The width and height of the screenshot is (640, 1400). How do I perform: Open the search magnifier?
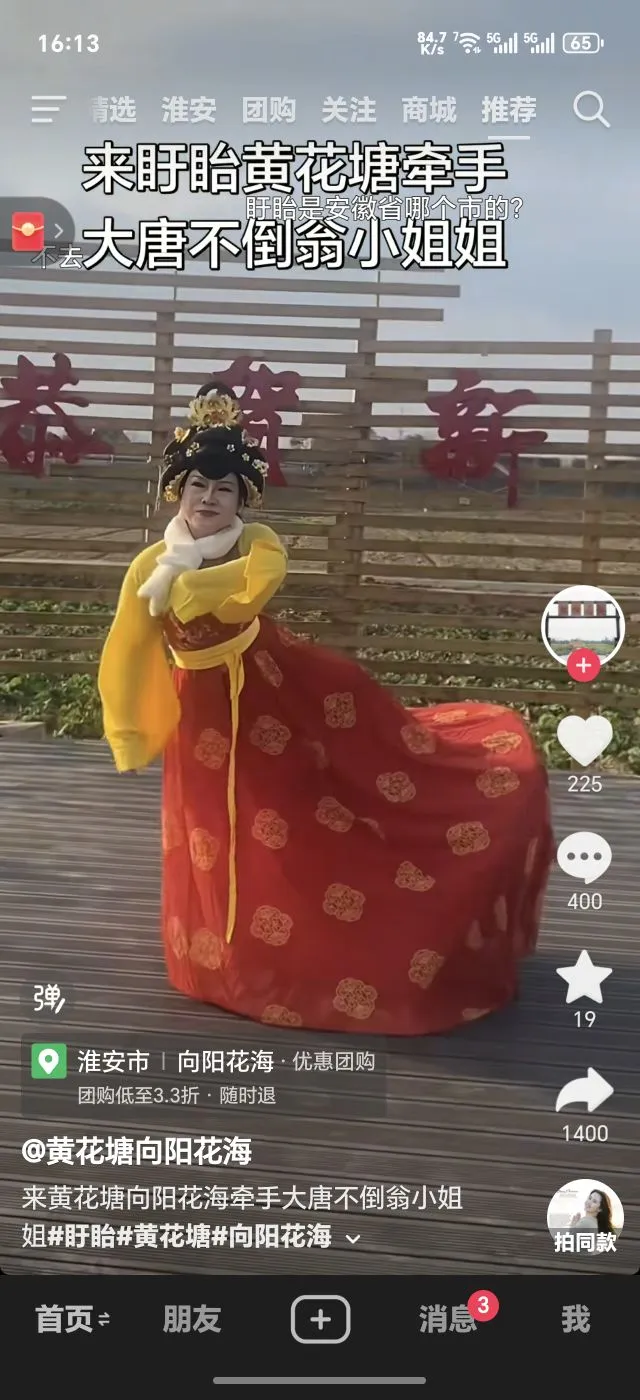591,109
